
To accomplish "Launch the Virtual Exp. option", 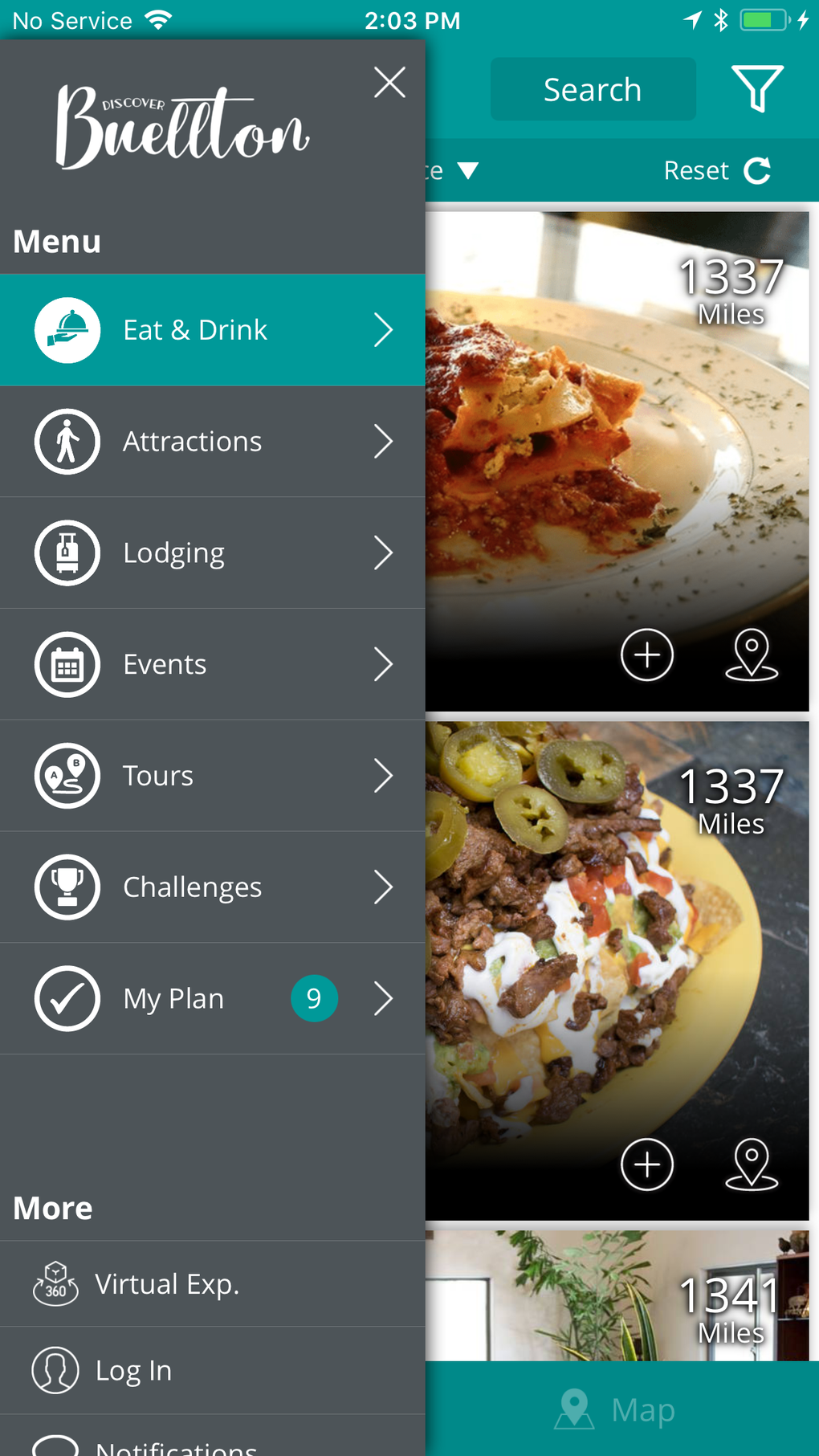I will (x=167, y=1284).
